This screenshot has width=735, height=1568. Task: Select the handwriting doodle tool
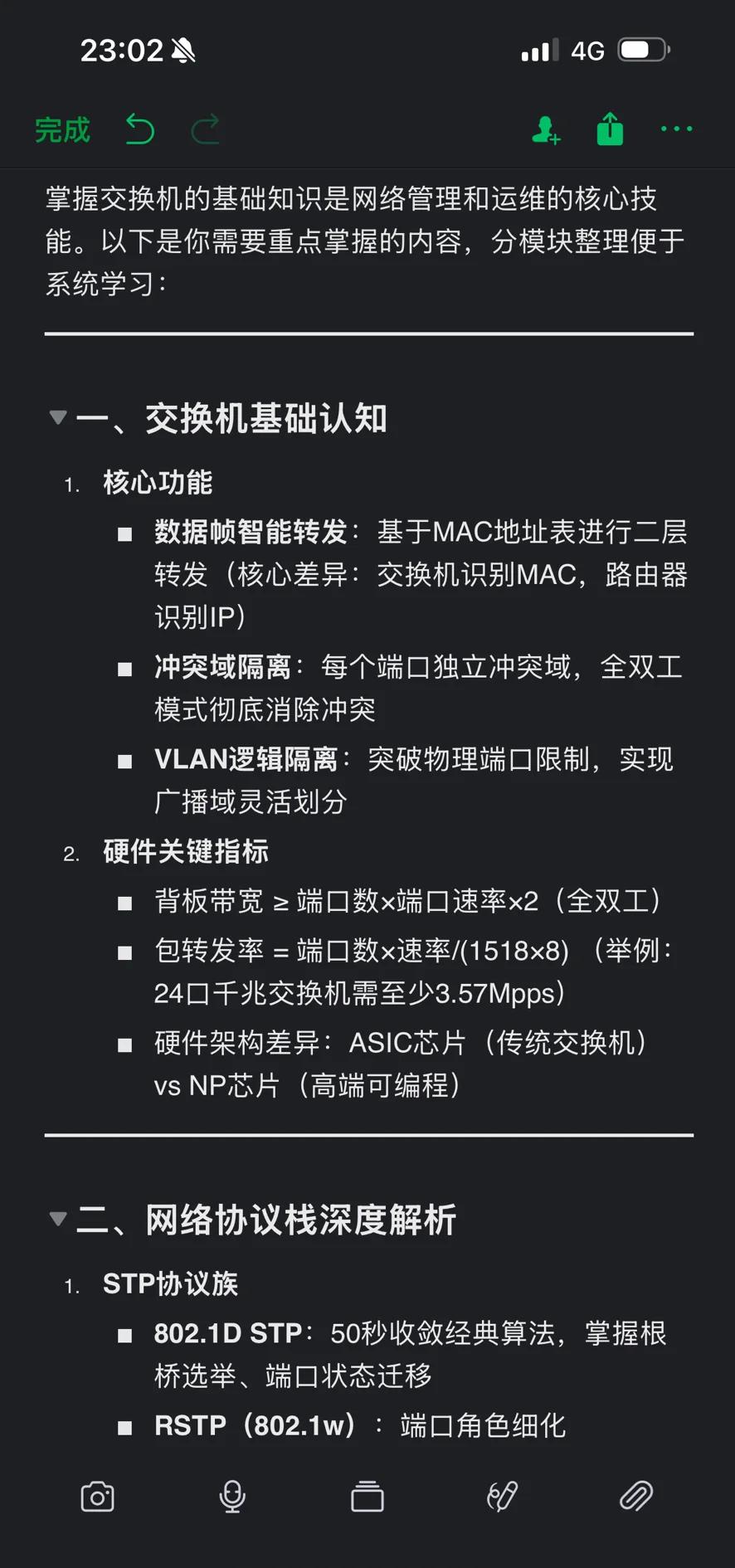tap(502, 1497)
